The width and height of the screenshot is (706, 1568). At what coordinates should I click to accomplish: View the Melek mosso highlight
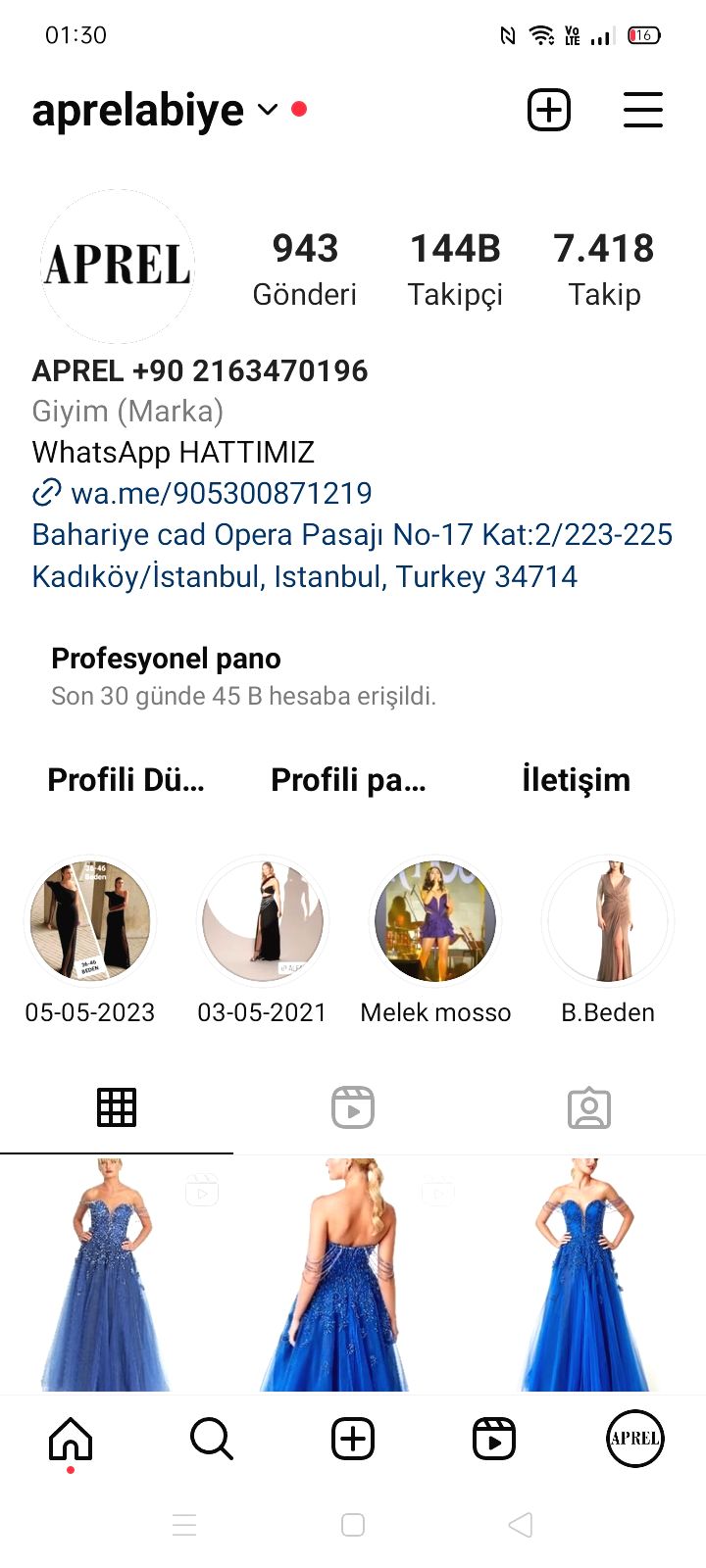pos(435,921)
